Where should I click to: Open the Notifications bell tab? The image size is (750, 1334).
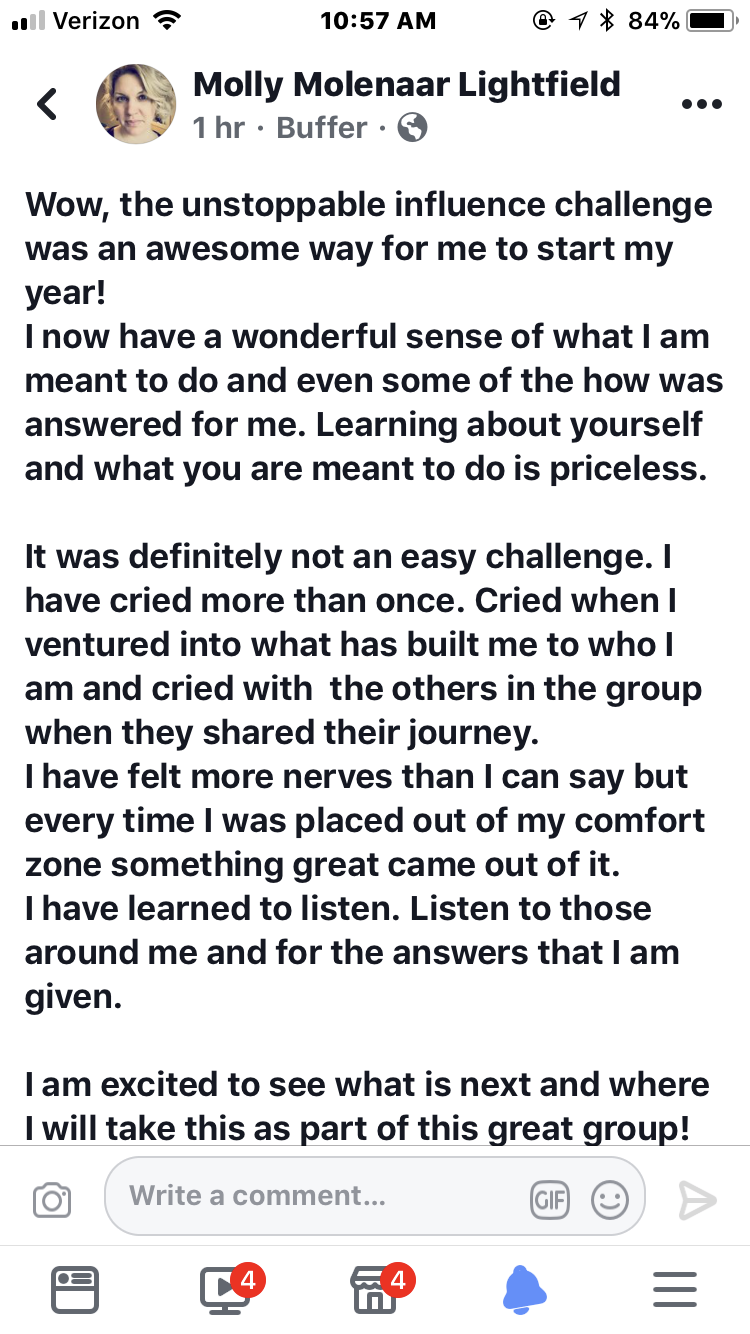tap(525, 1290)
